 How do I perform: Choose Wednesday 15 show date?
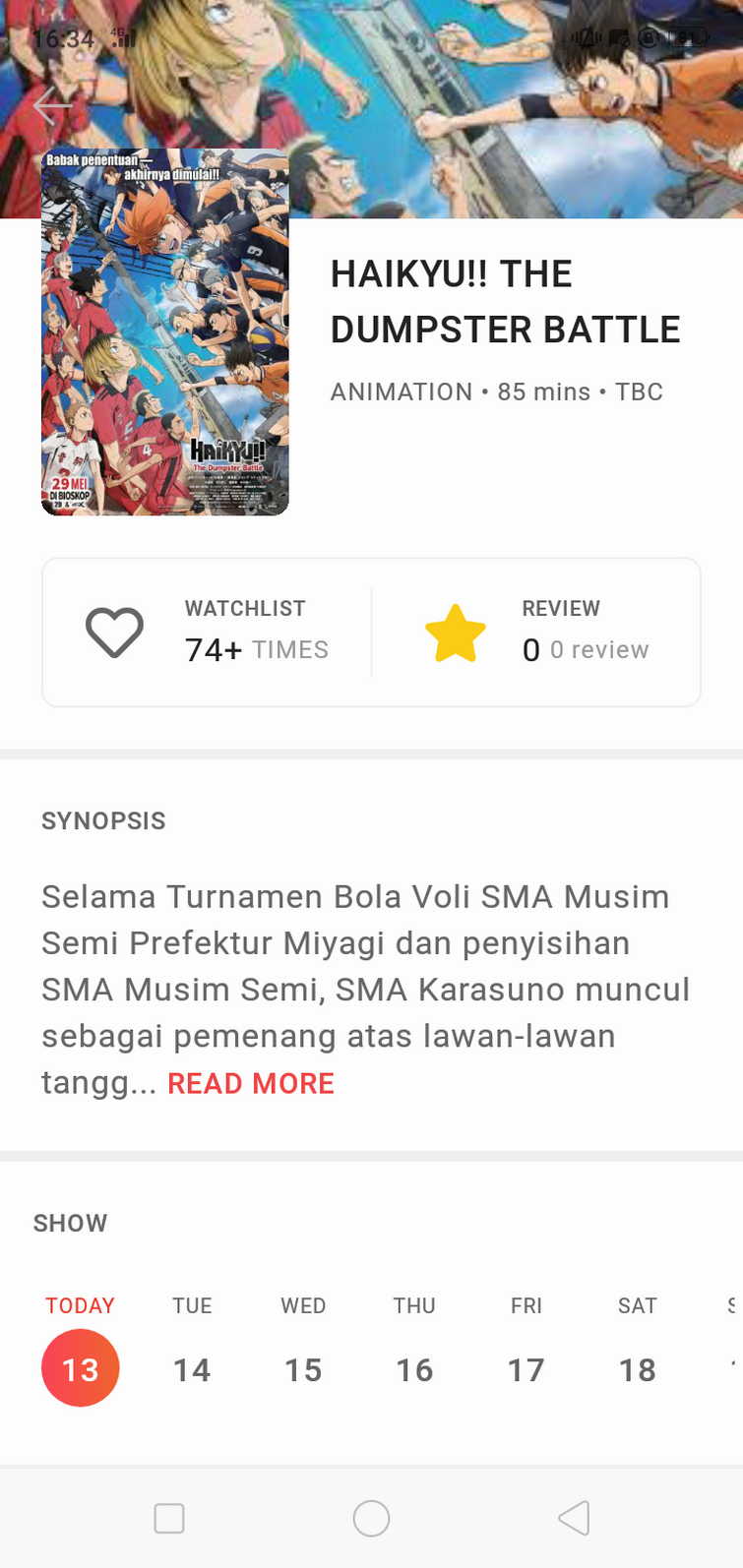pyautogui.click(x=303, y=1367)
